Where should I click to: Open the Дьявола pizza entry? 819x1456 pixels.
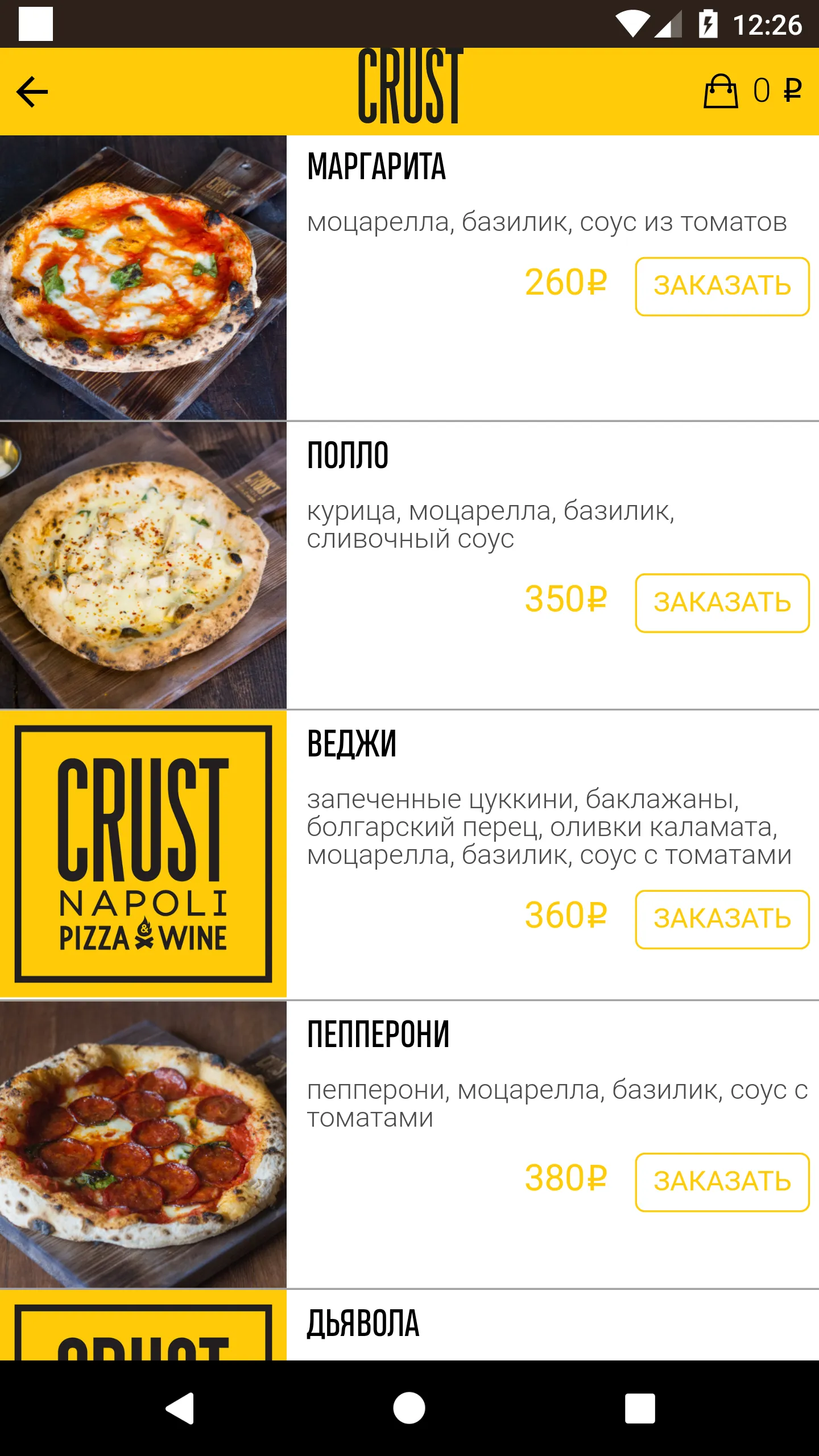pos(363,1323)
